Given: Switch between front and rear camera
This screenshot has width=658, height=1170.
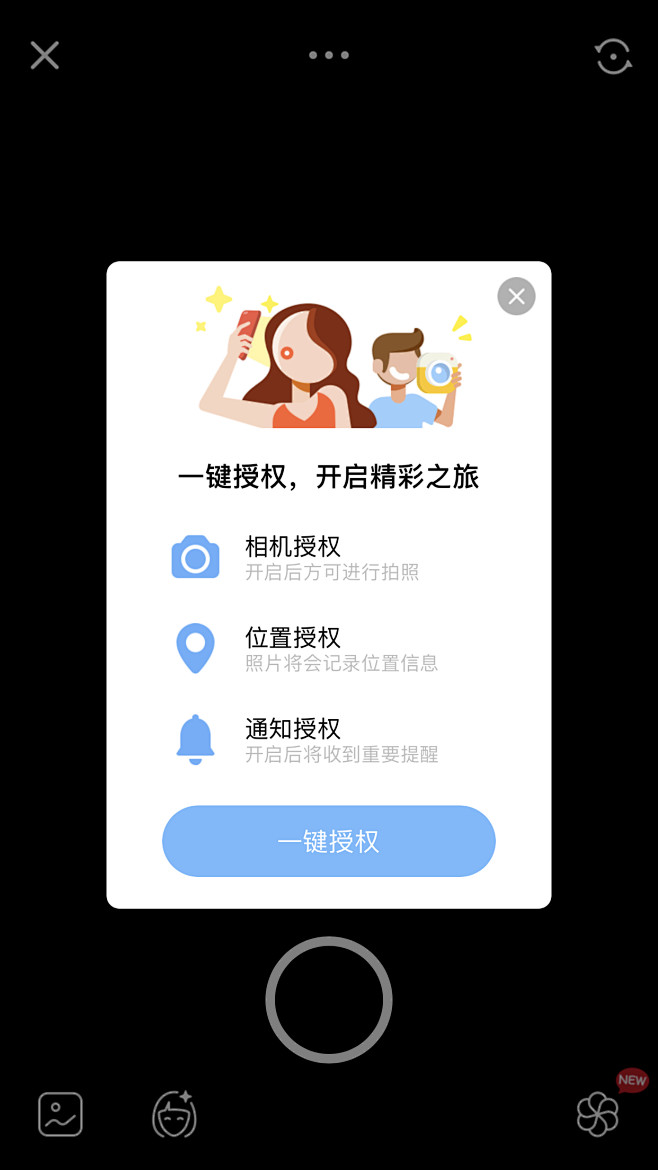Looking at the screenshot, I should (x=612, y=56).
